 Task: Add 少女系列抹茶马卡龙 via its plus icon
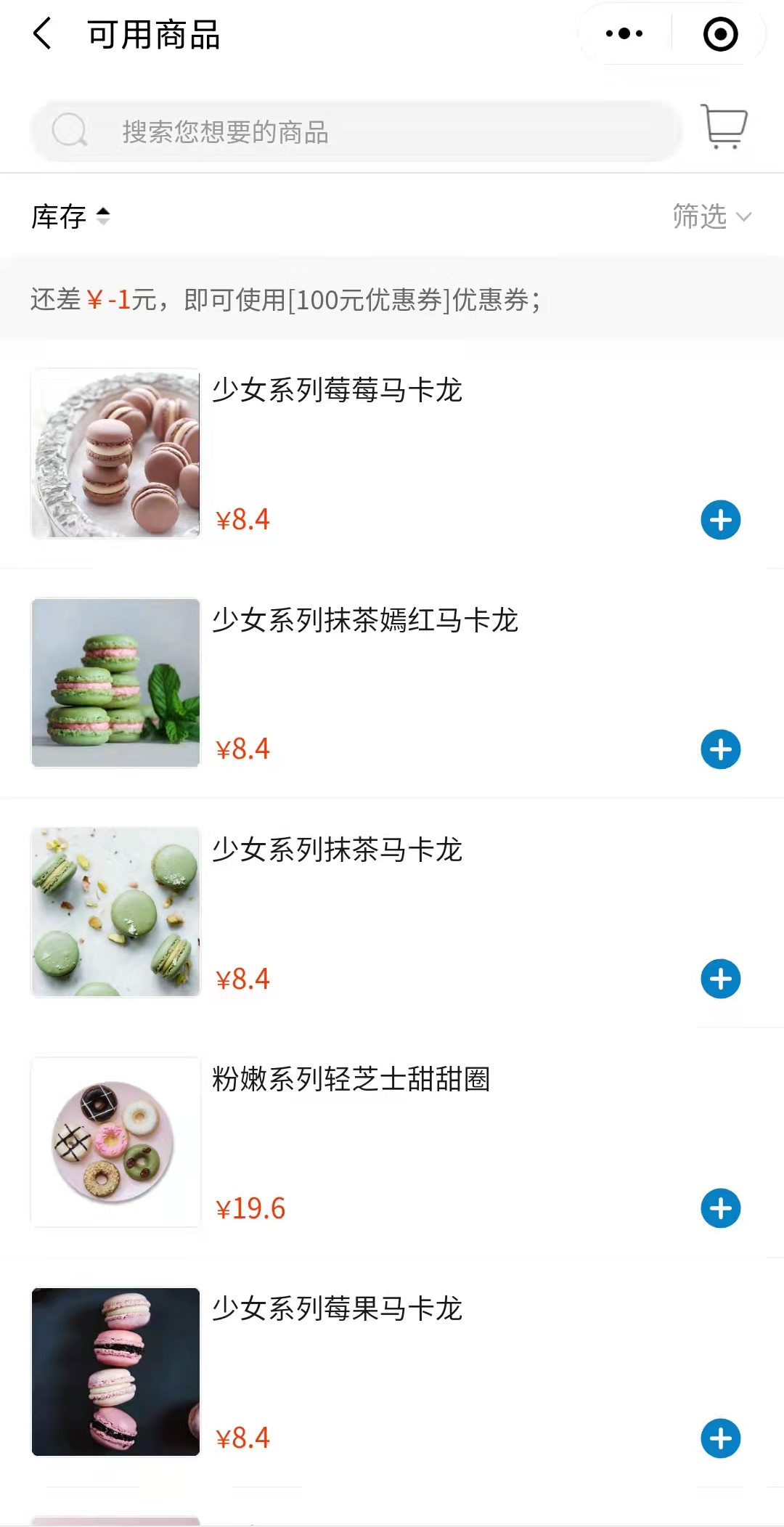click(720, 979)
